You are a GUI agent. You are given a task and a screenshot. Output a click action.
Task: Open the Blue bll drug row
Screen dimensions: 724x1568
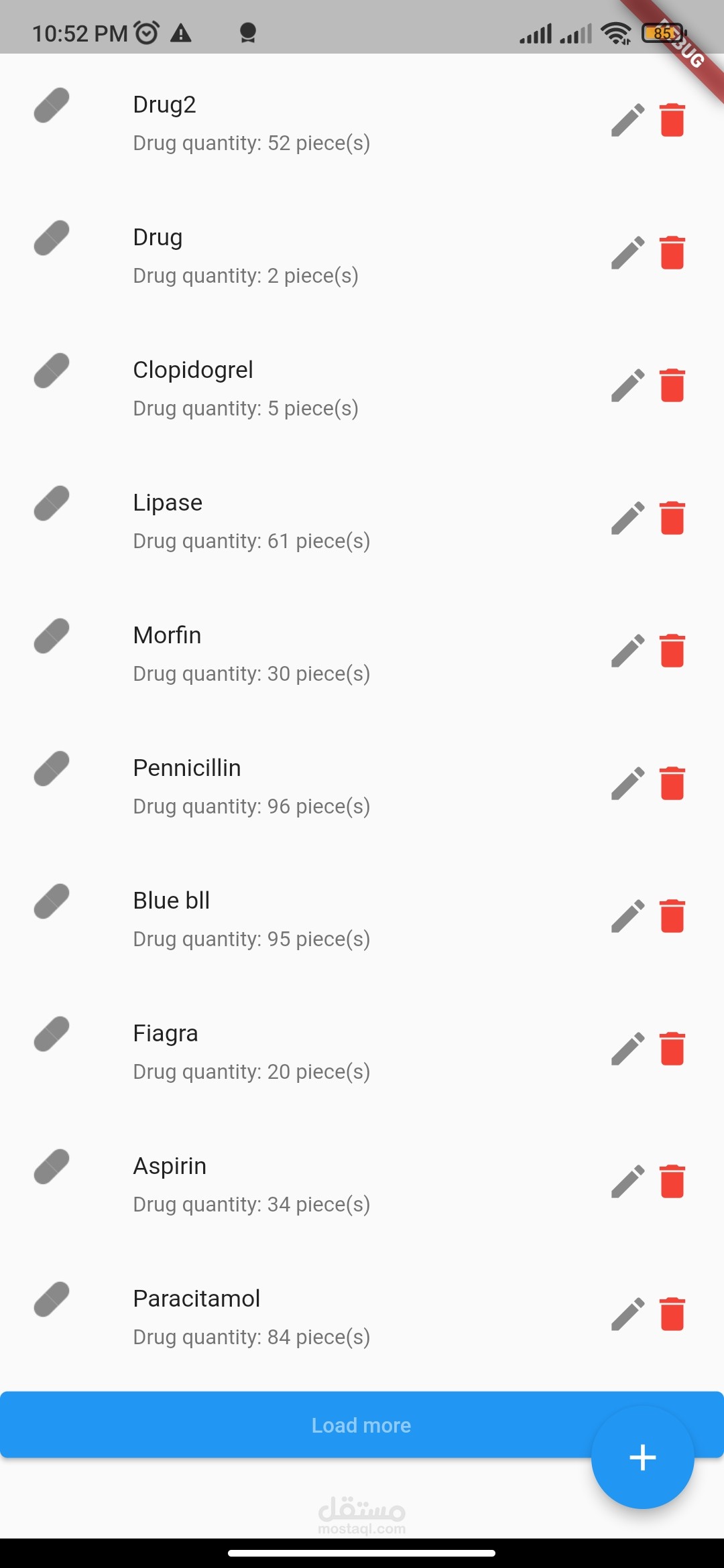302,918
